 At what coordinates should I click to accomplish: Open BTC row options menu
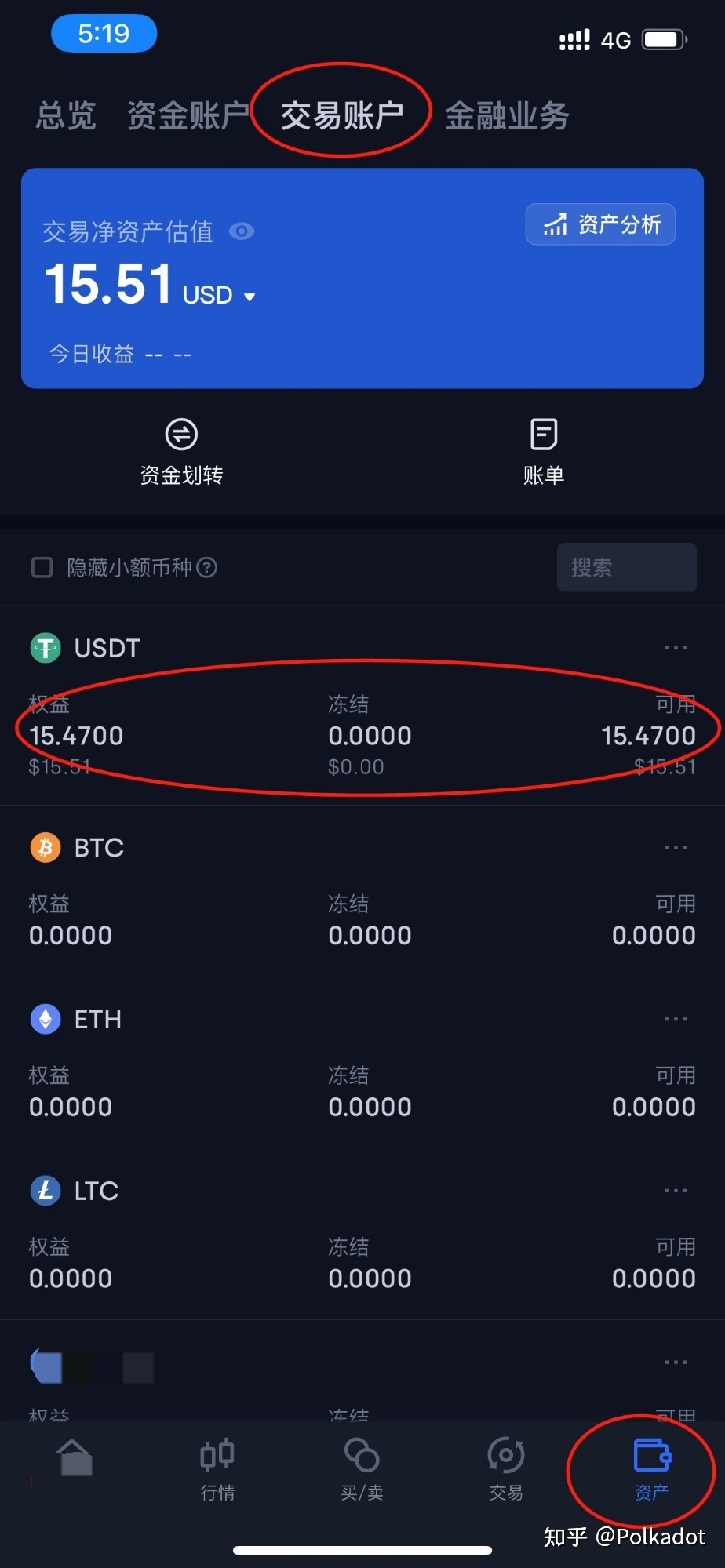click(676, 847)
